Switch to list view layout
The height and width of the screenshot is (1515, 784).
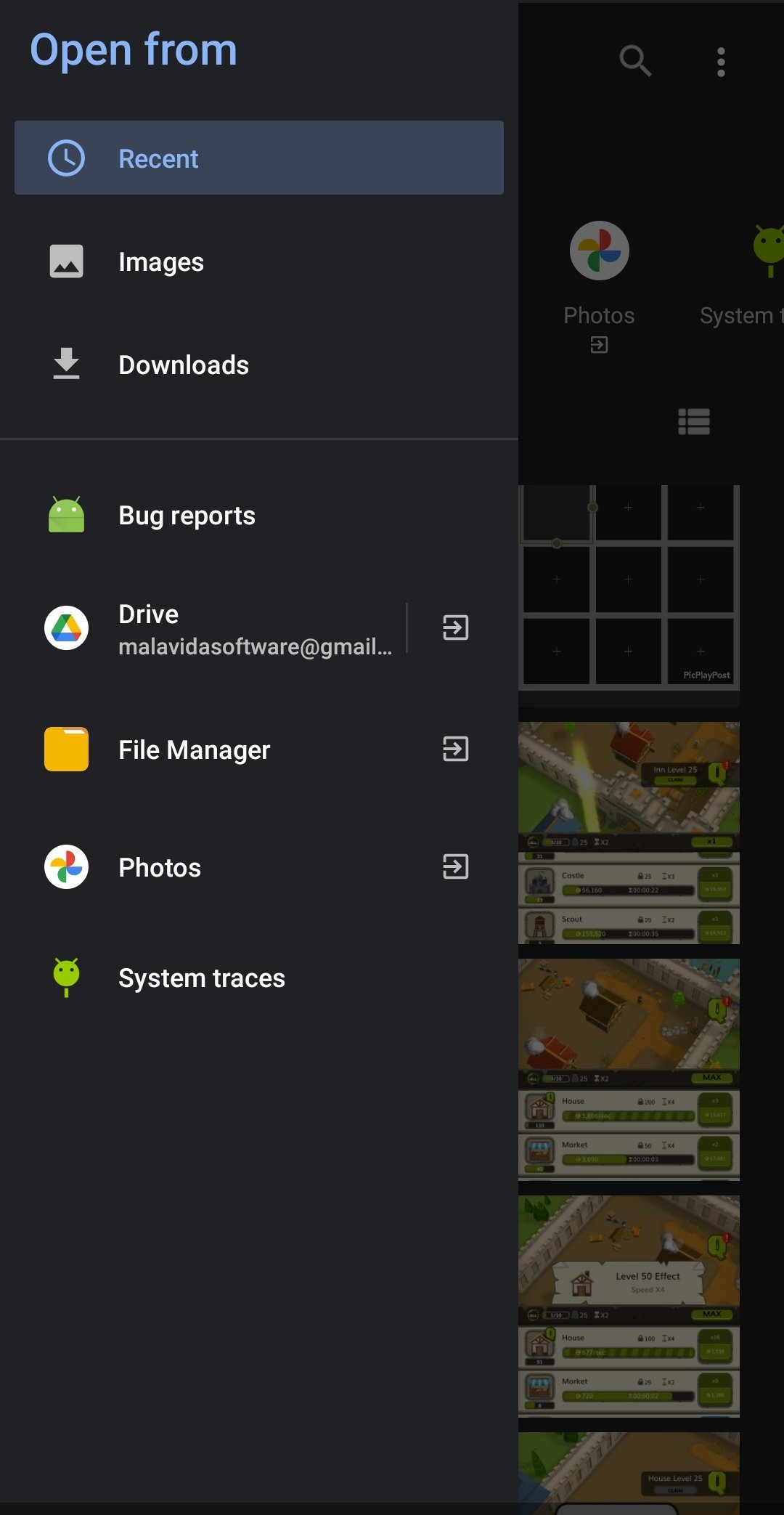pyautogui.click(x=694, y=421)
